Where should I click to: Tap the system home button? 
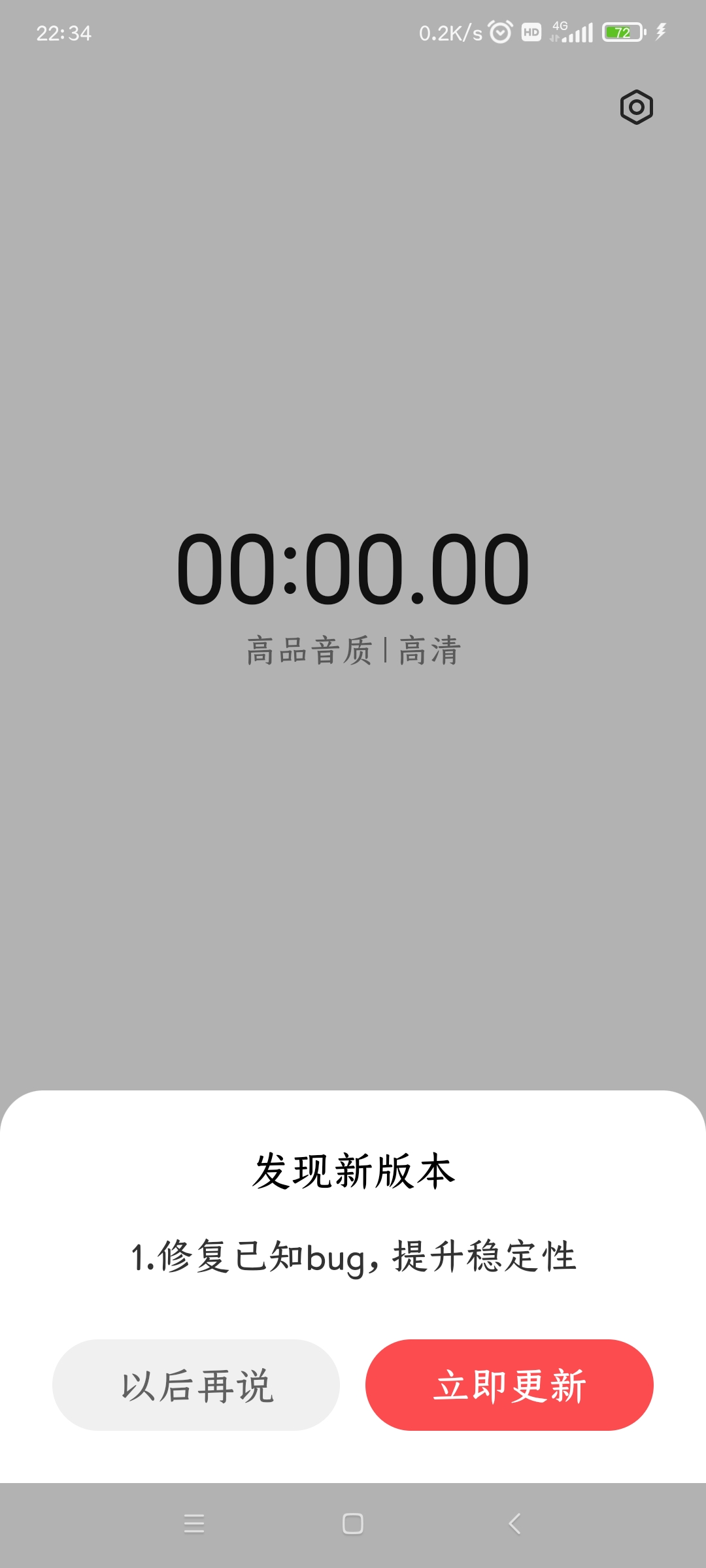(x=353, y=1524)
